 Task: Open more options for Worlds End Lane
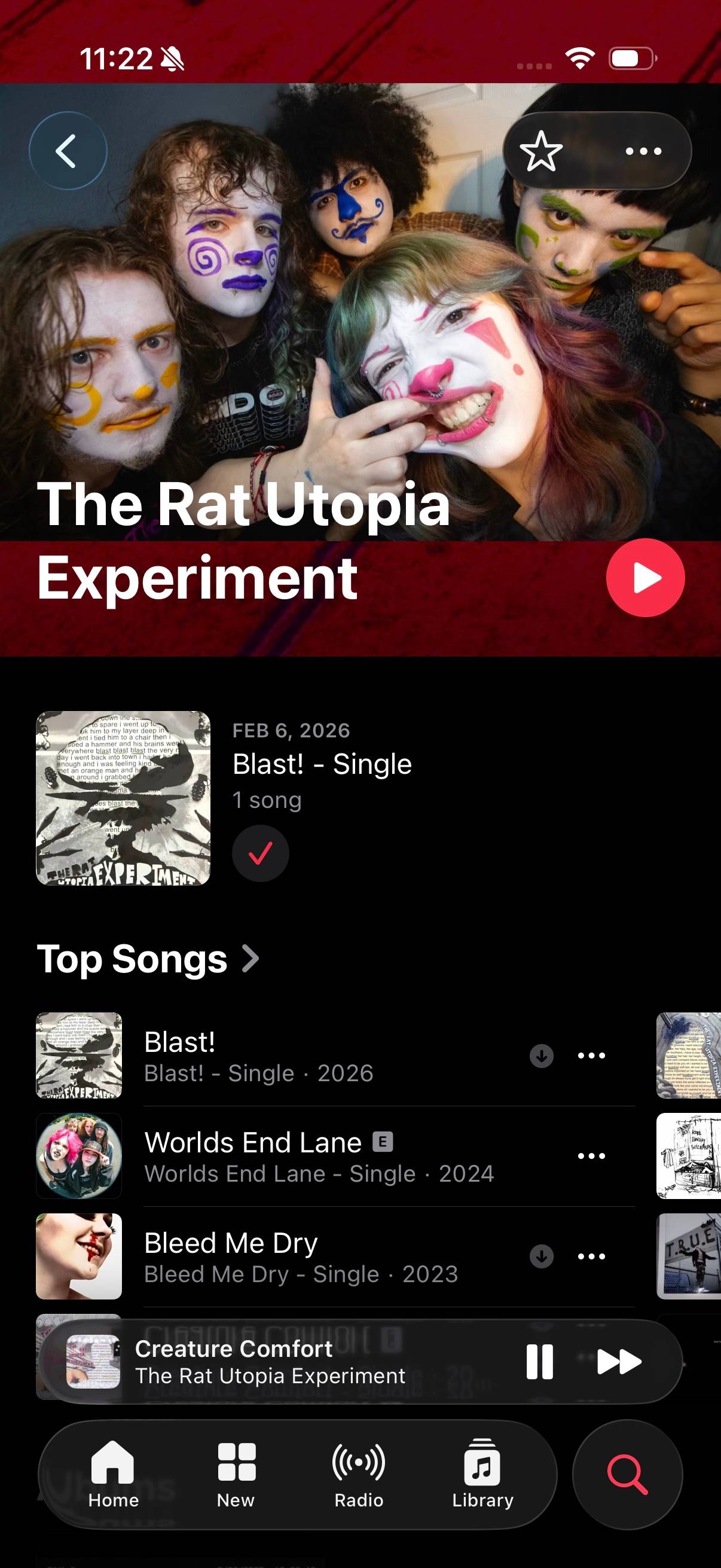point(591,1156)
